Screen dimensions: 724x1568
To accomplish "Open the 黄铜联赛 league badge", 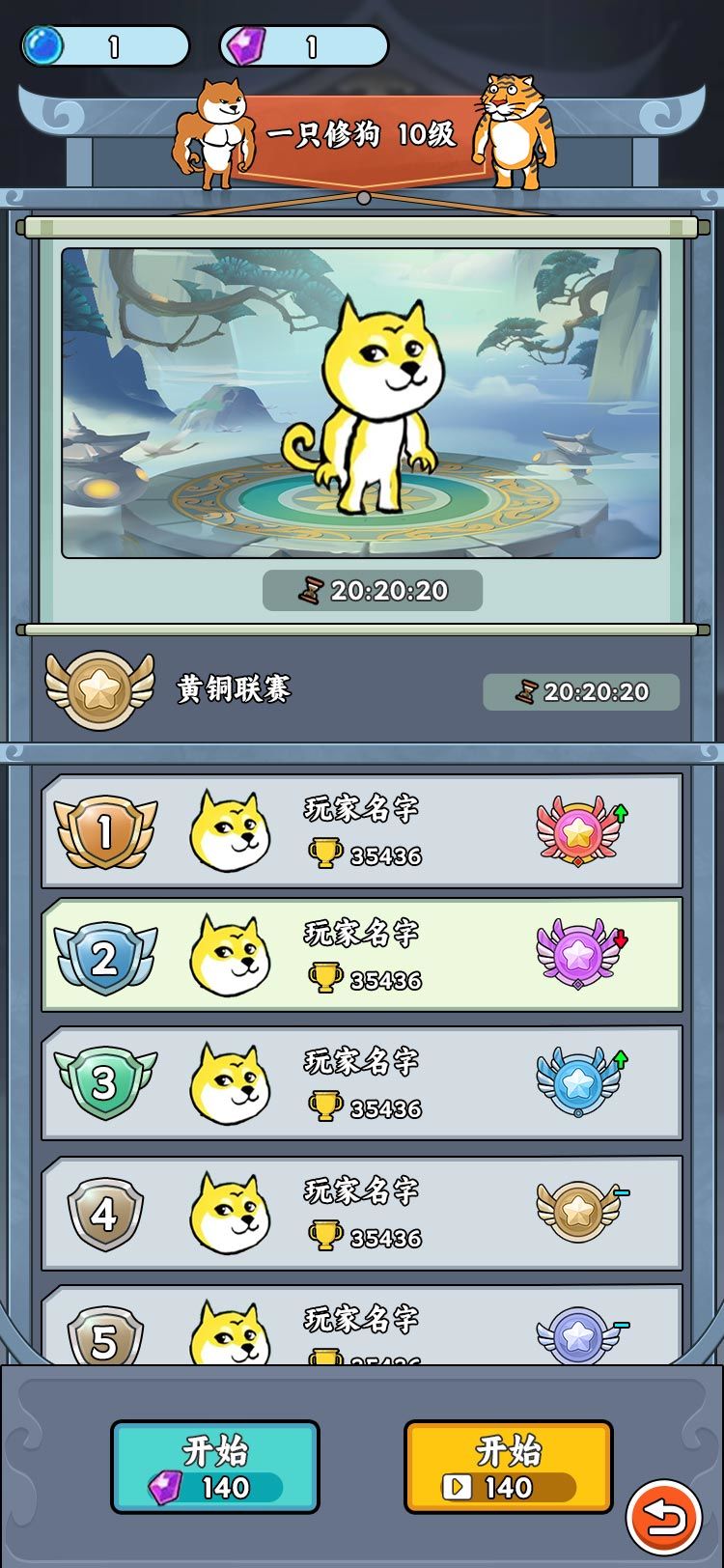I will click(99, 688).
